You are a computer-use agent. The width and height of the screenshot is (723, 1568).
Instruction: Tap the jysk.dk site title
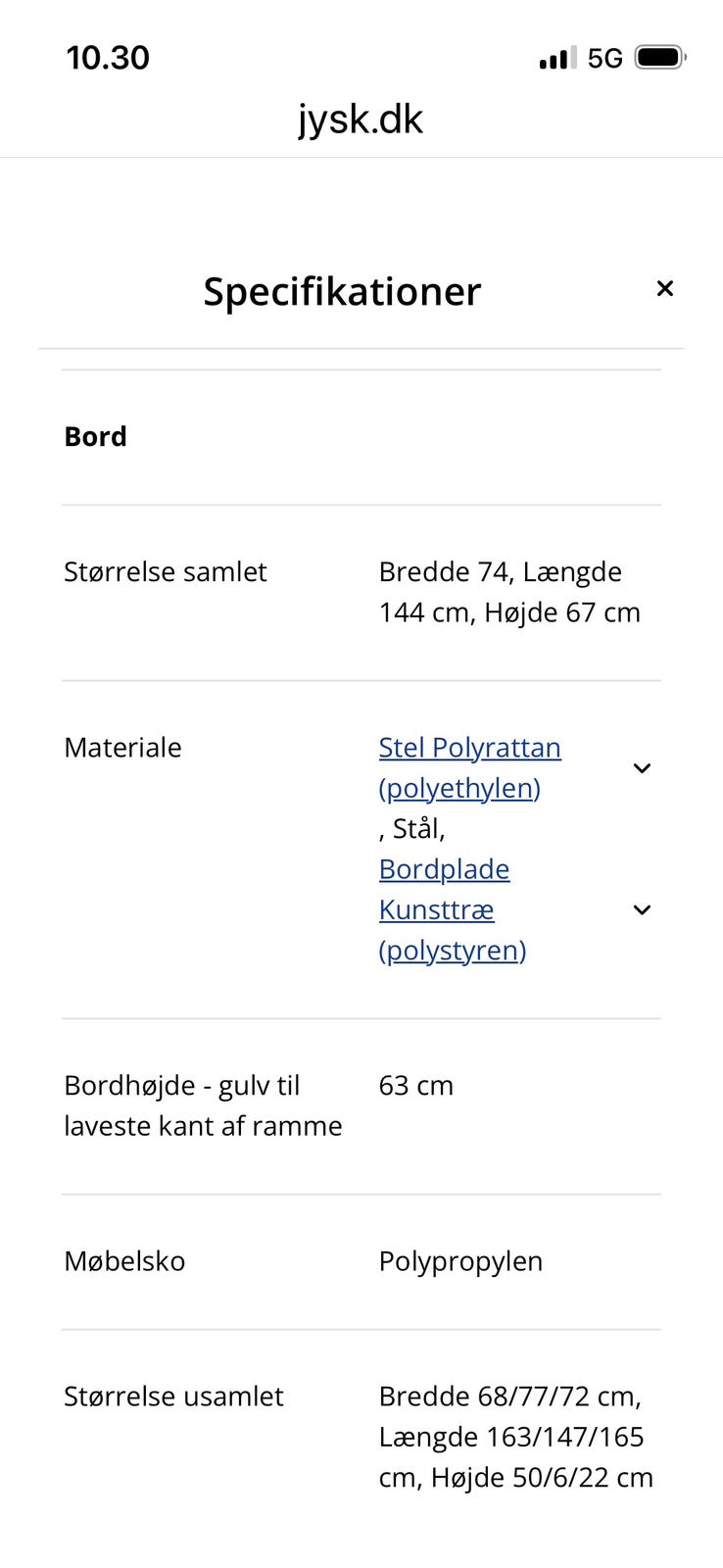coord(361,119)
